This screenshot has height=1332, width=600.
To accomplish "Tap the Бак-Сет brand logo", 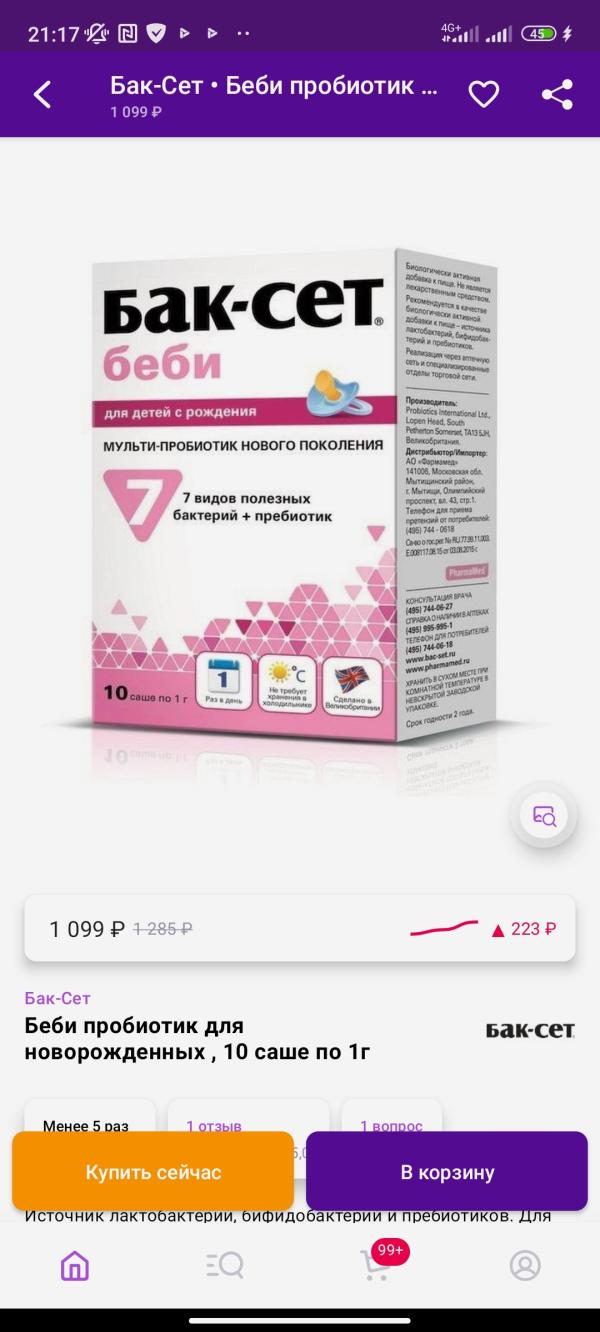I will tap(530, 1030).
